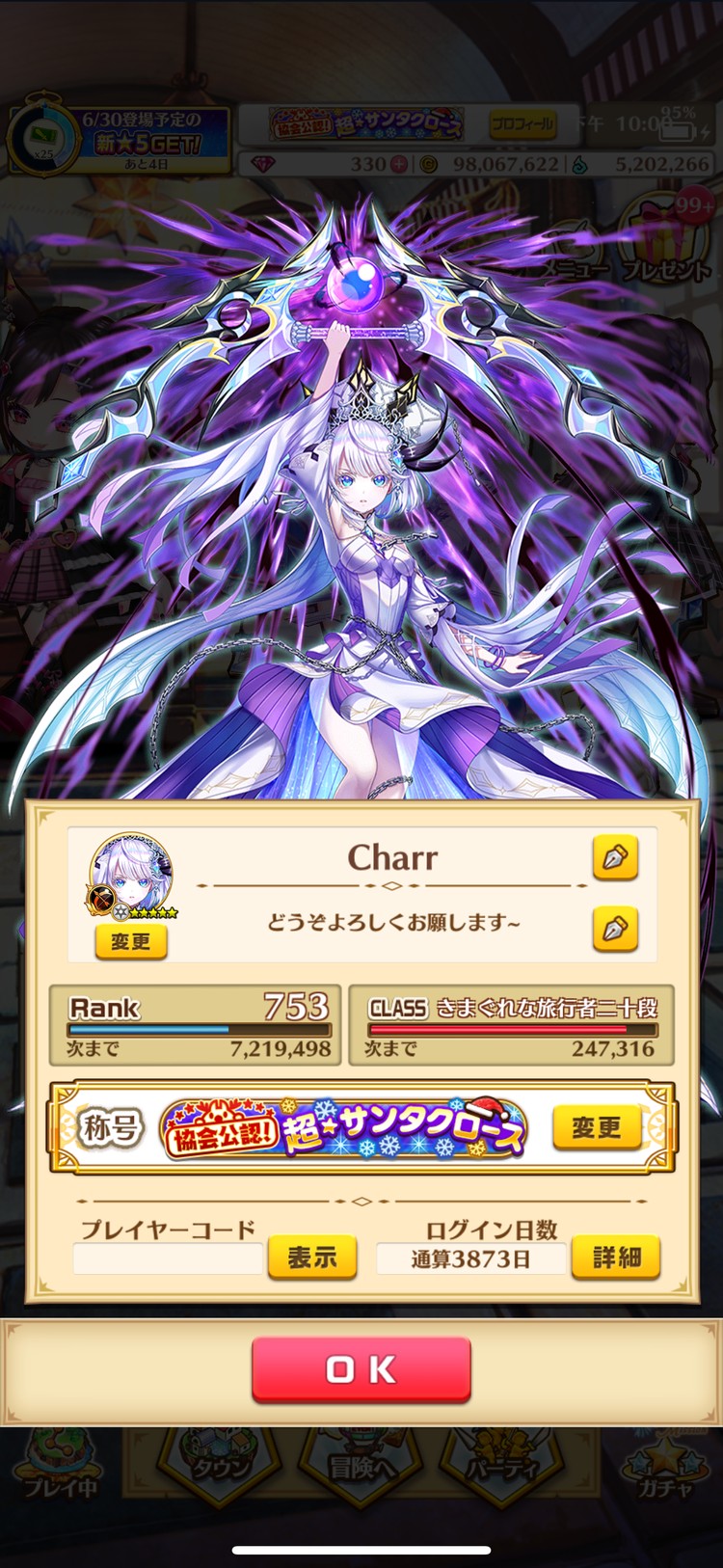Change the profile avatar with 変更 button
Image resolution: width=723 pixels, height=1568 pixels.
pyautogui.click(x=131, y=941)
